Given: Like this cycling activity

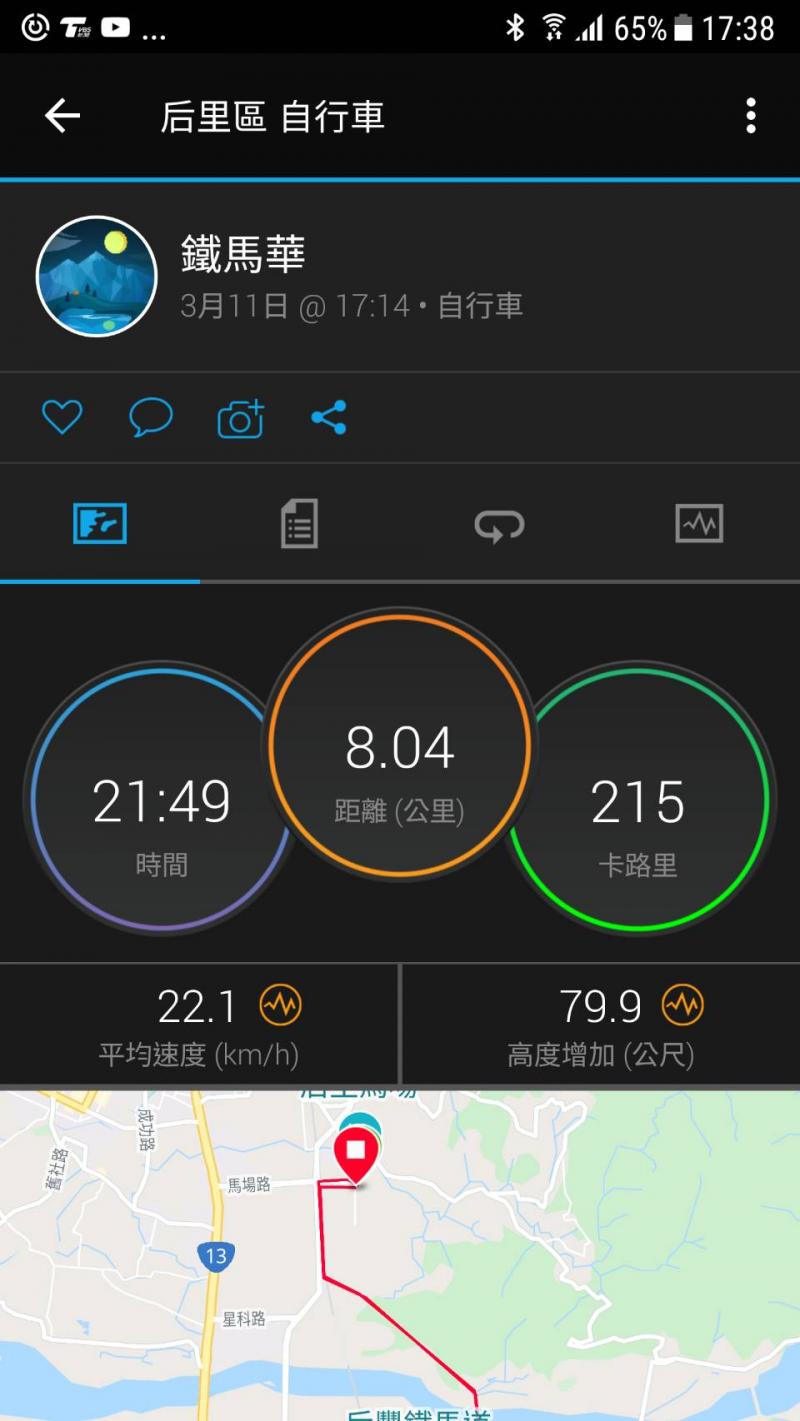Looking at the screenshot, I should click(x=62, y=417).
